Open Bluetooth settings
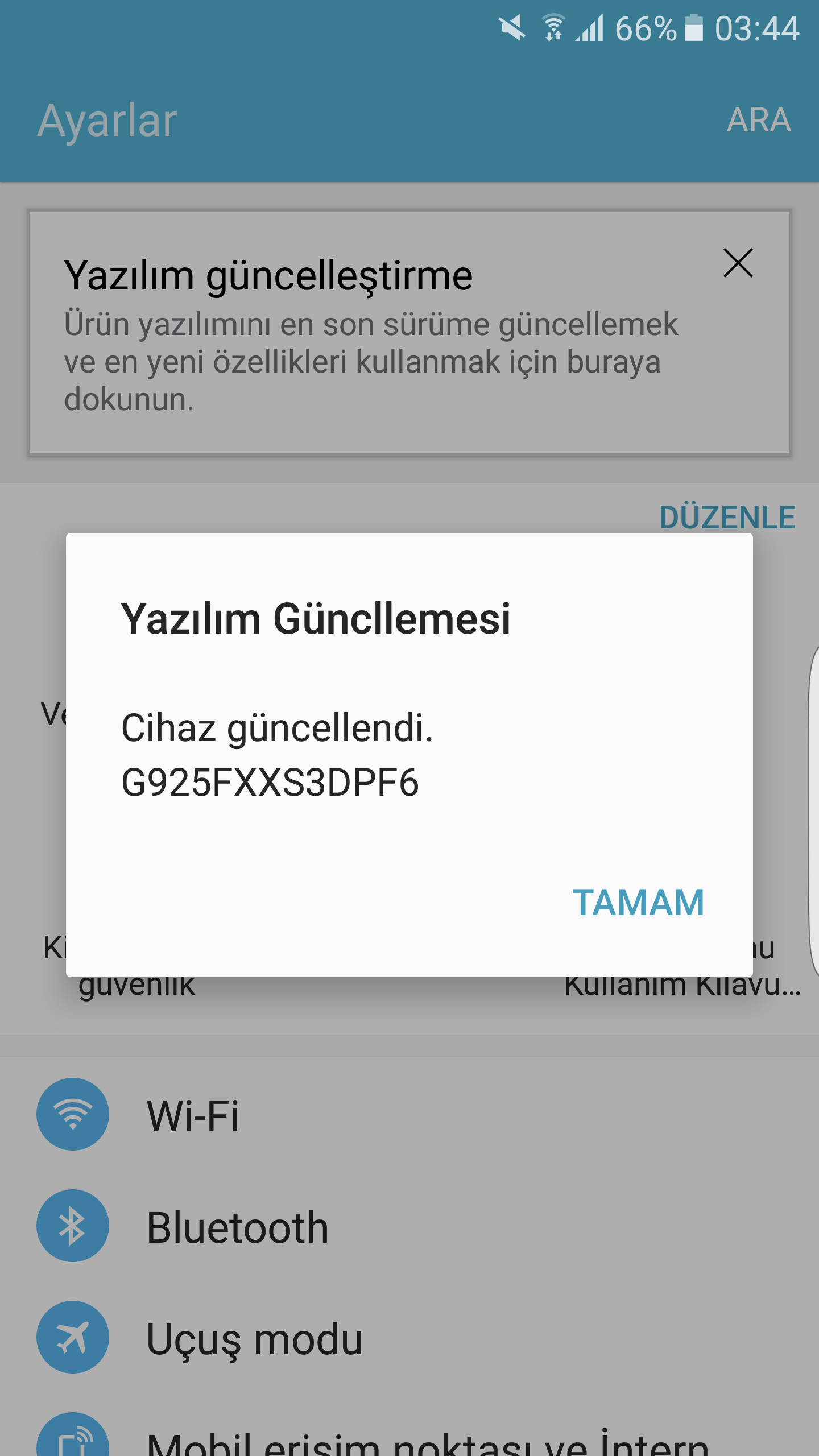 point(238,1227)
